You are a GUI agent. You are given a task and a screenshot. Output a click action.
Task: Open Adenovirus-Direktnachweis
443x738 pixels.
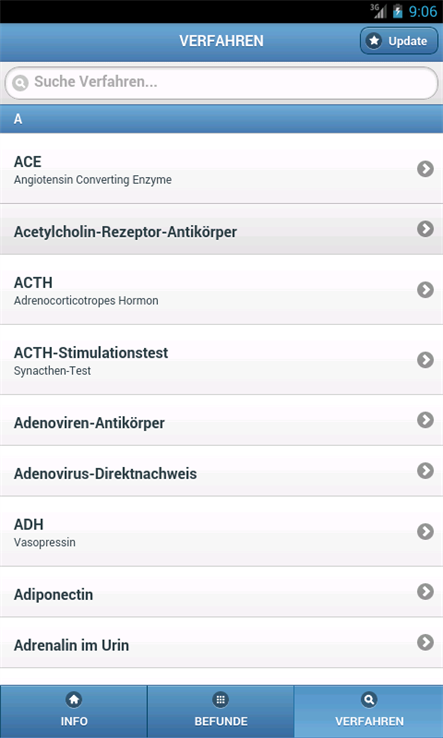tap(221, 471)
